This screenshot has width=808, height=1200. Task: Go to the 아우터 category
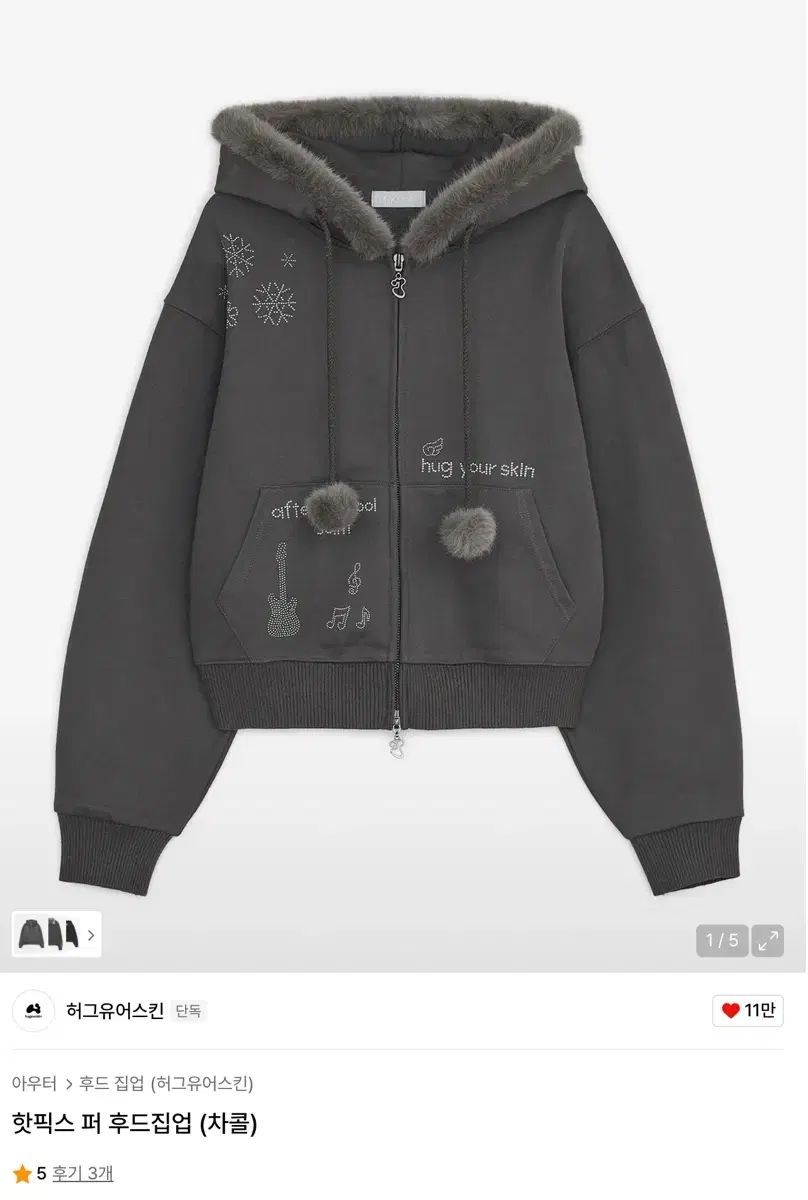[x=34, y=1083]
